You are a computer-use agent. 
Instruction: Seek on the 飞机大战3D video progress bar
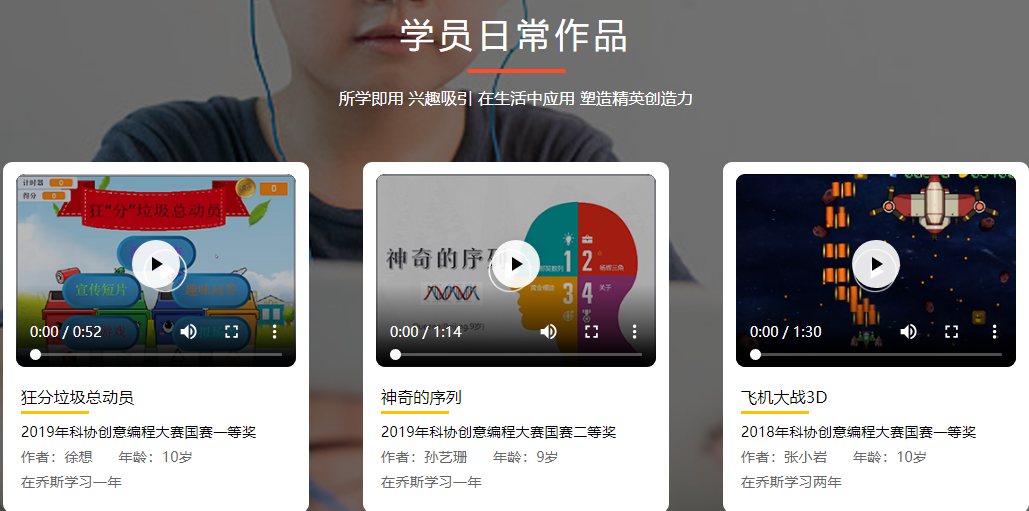tap(878, 354)
